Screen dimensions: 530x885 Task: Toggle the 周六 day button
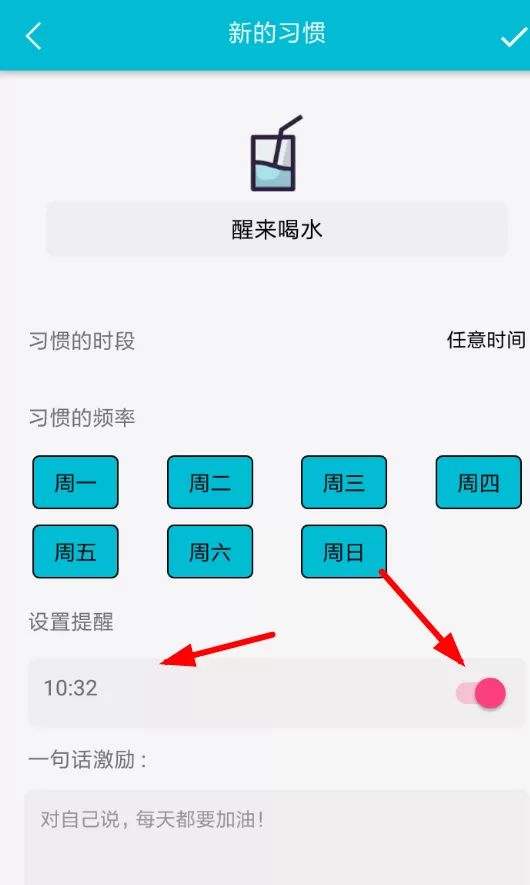(x=210, y=551)
